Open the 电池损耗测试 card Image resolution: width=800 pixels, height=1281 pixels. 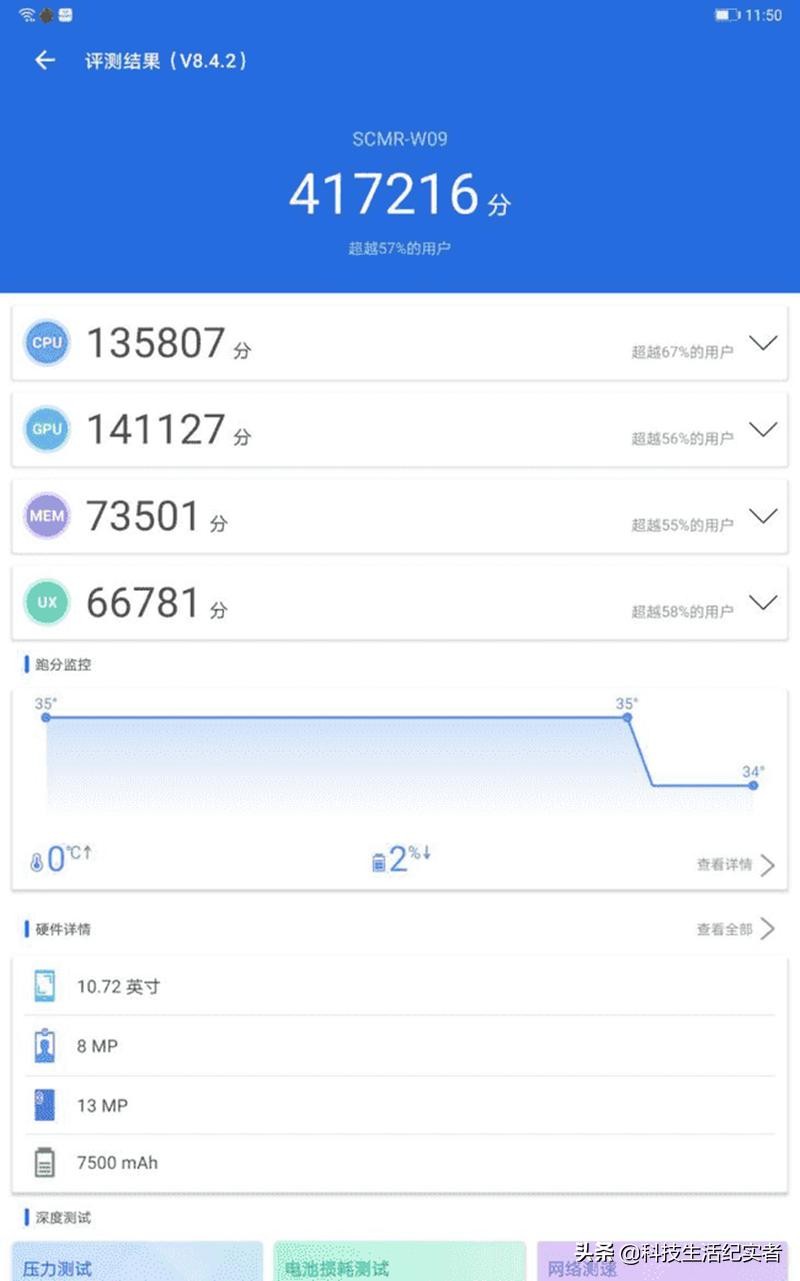[399, 1263]
